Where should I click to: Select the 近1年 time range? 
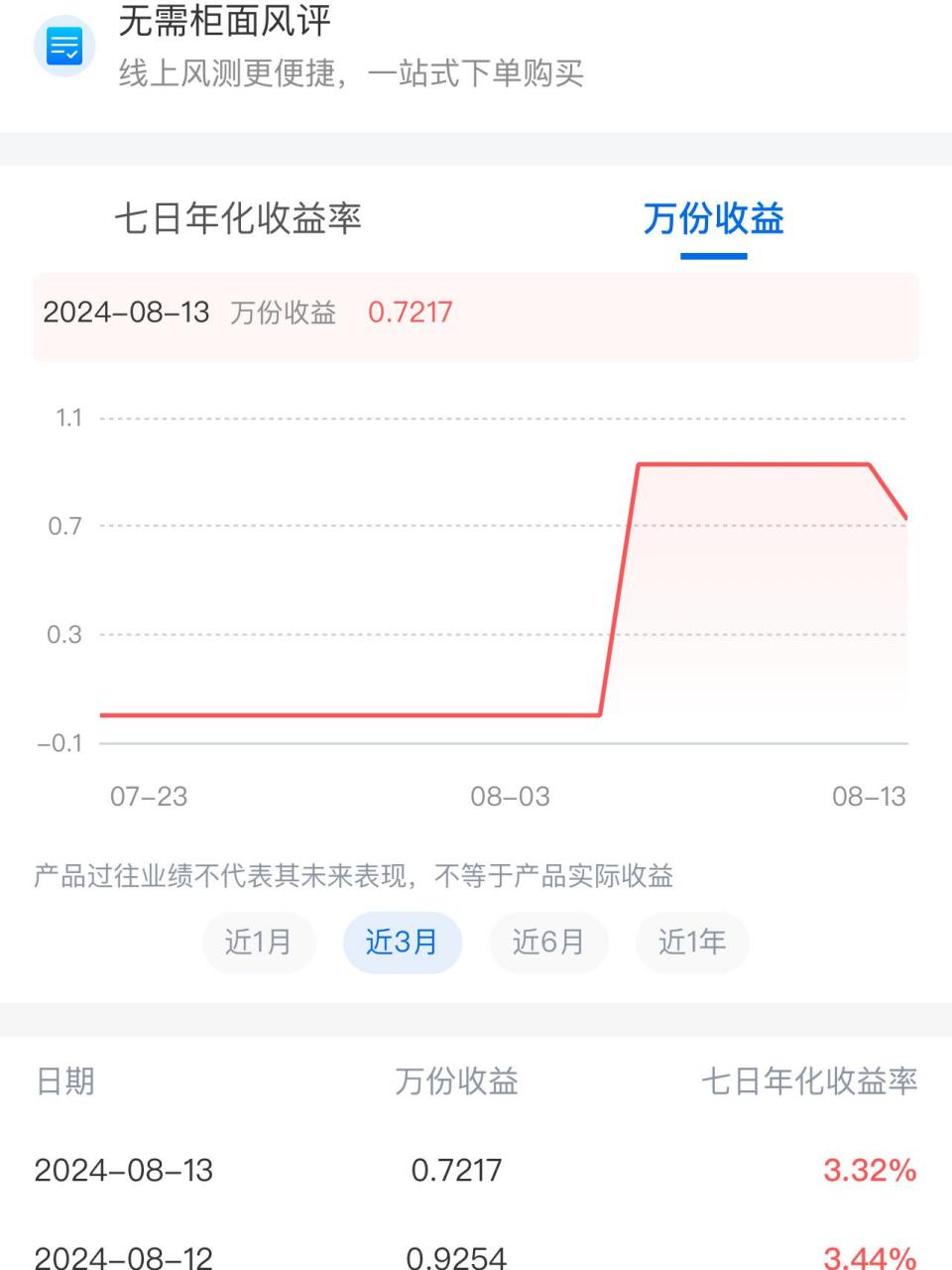(x=691, y=943)
